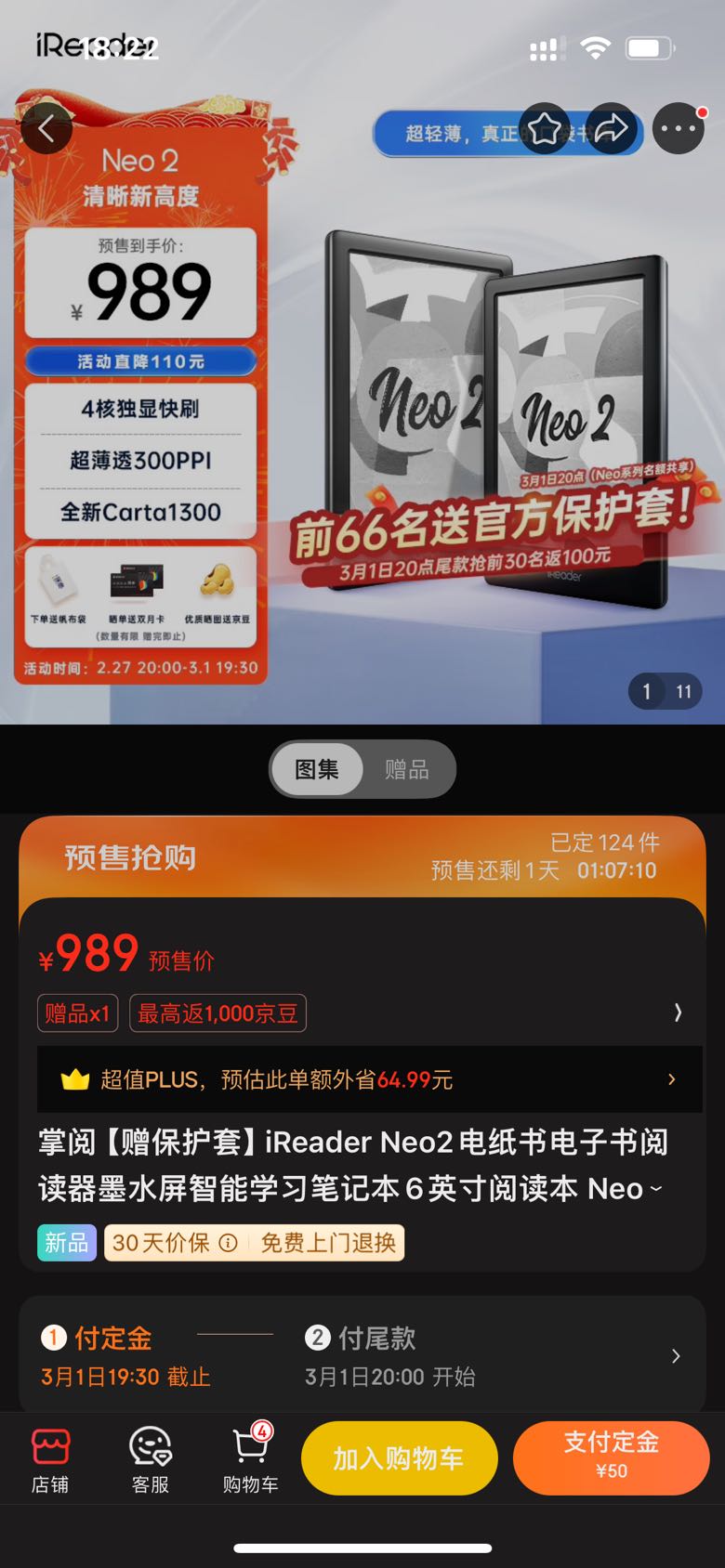
Task: Expand the coupon row chevron next to 赠品x1
Action: click(679, 1013)
